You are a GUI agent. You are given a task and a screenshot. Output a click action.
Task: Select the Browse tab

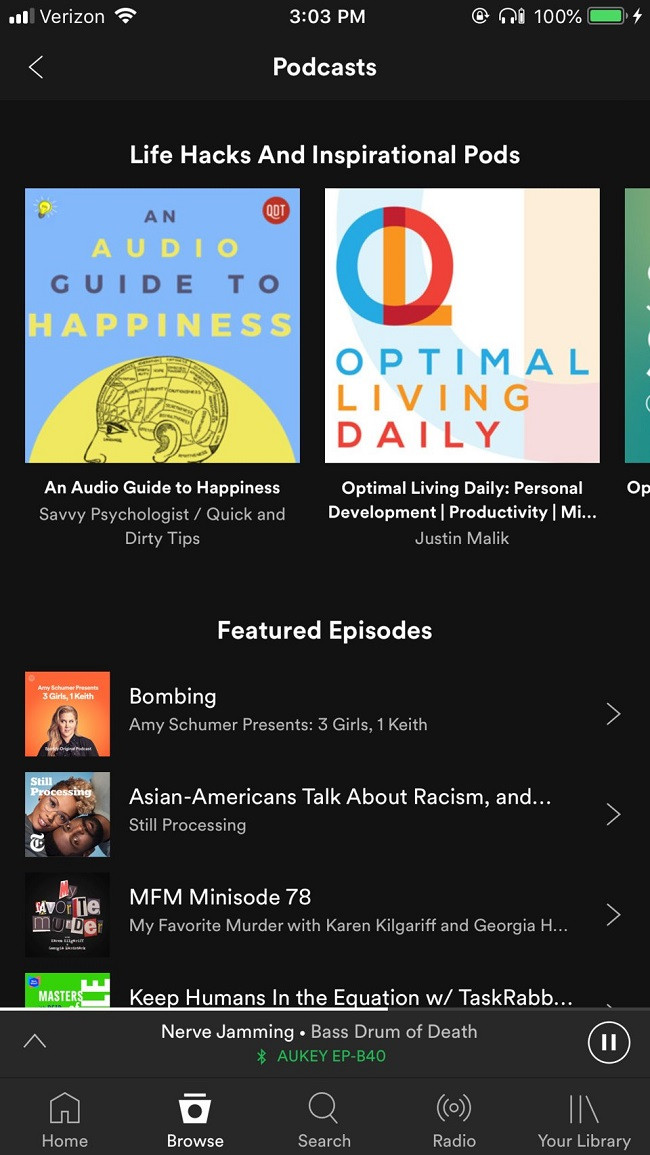(195, 1118)
